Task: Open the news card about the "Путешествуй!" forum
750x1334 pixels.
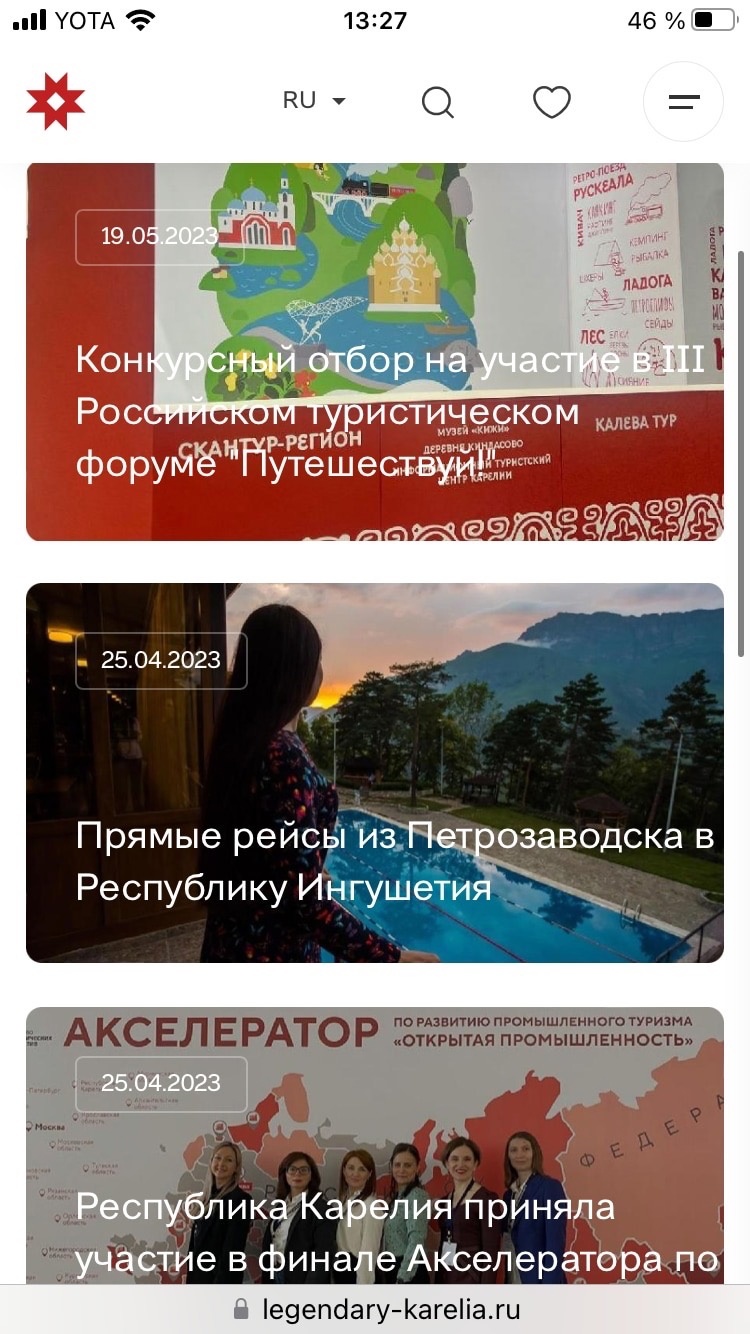Action: [375, 351]
